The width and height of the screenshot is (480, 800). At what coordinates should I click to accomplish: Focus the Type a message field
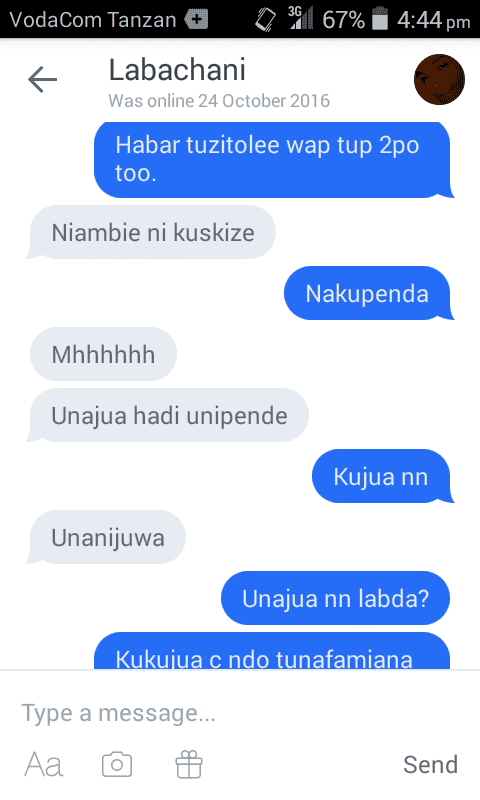(x=240, y=713)
